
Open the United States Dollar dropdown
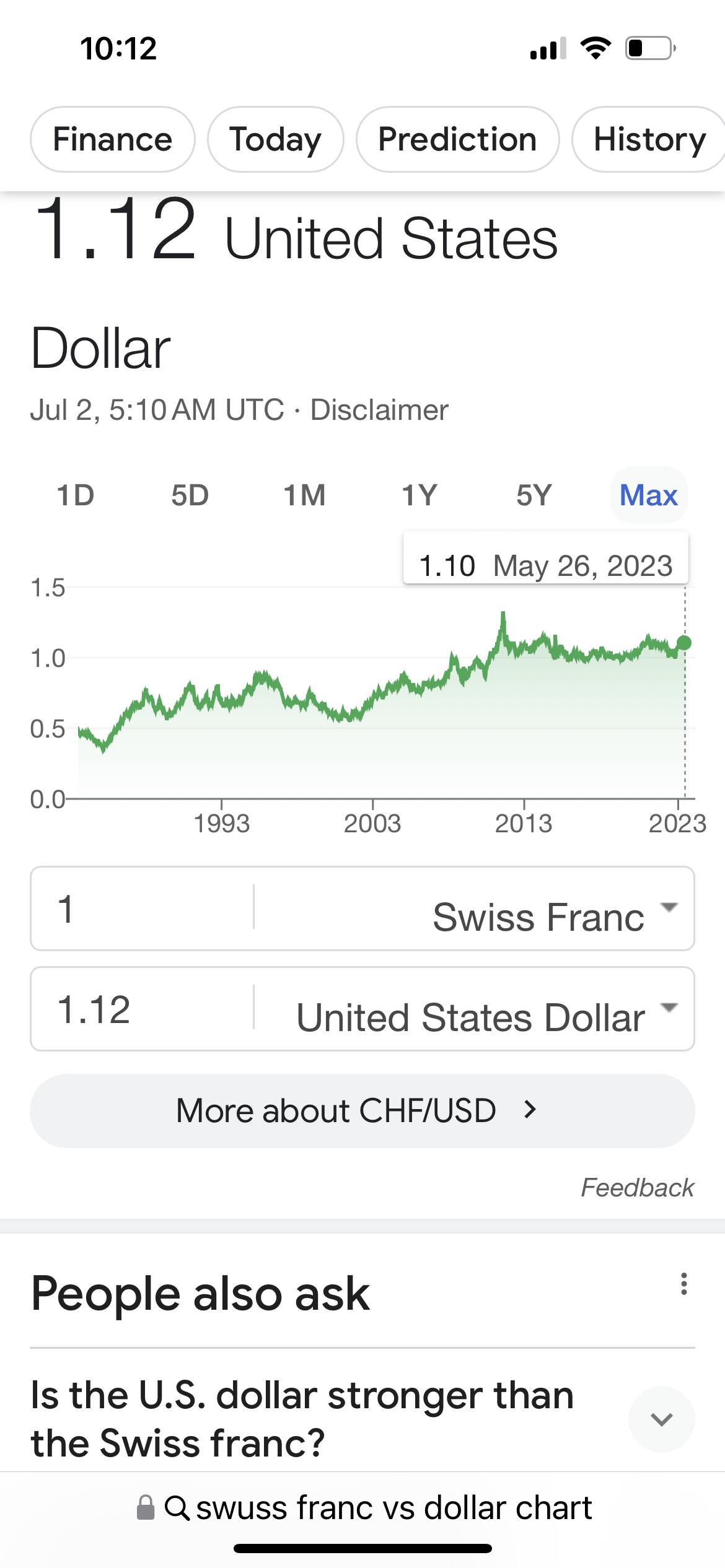click(475, 1009)
